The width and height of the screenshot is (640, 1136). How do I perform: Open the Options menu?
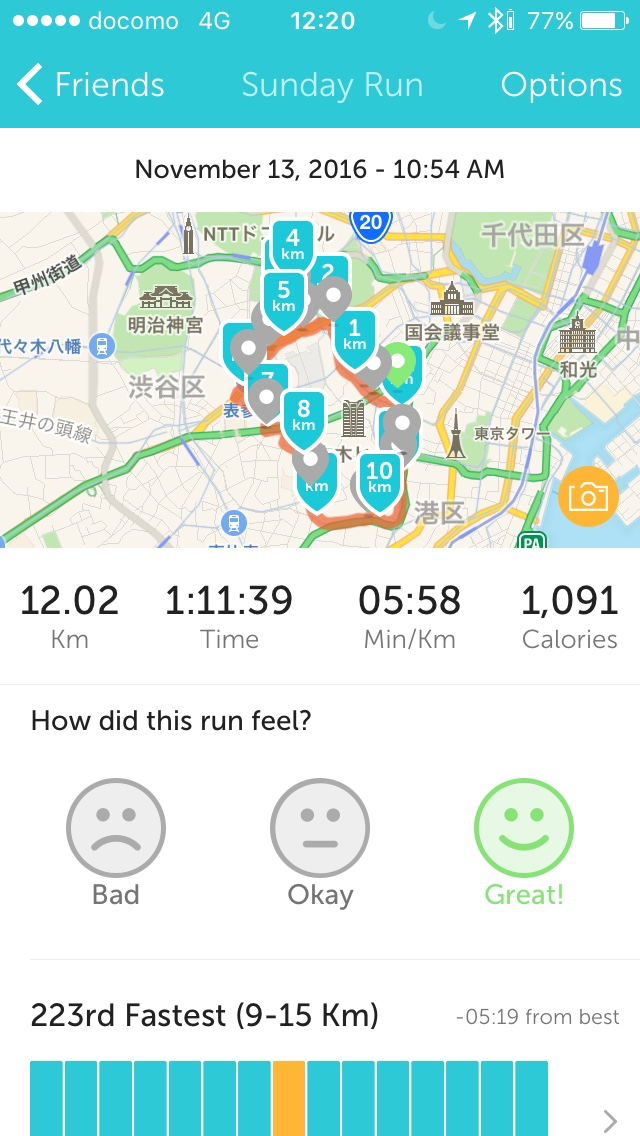tap(561, 85)
